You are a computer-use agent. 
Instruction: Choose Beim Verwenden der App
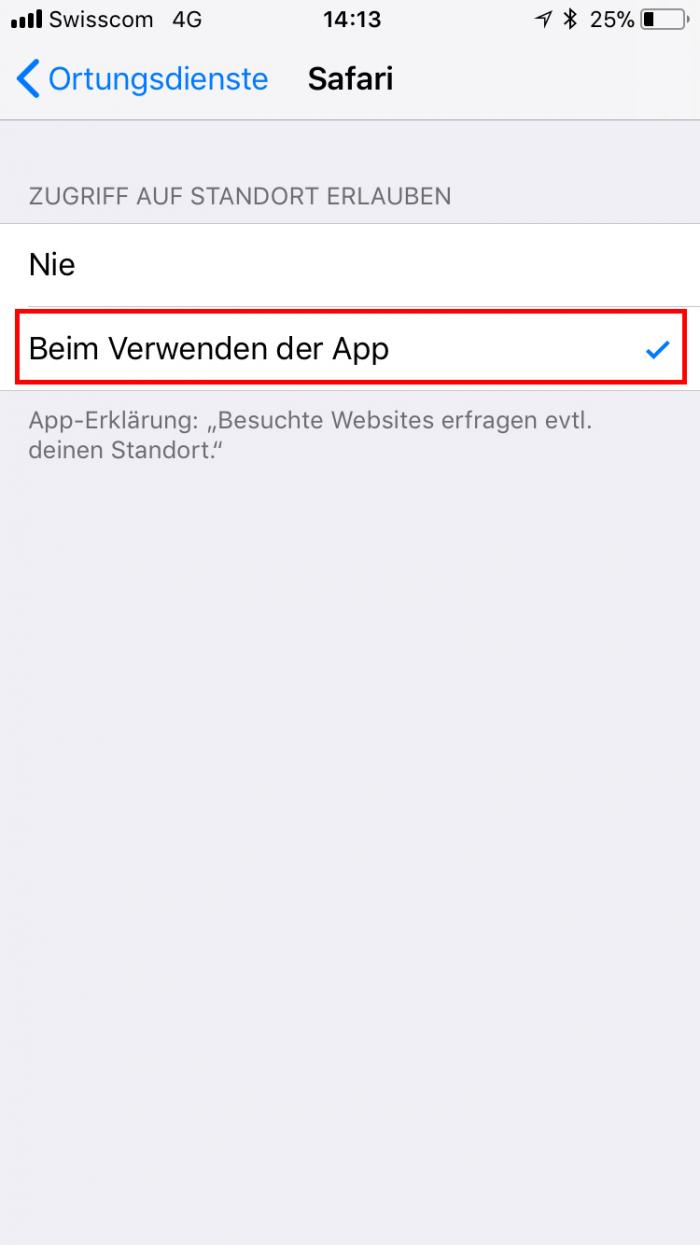[350, 348]
